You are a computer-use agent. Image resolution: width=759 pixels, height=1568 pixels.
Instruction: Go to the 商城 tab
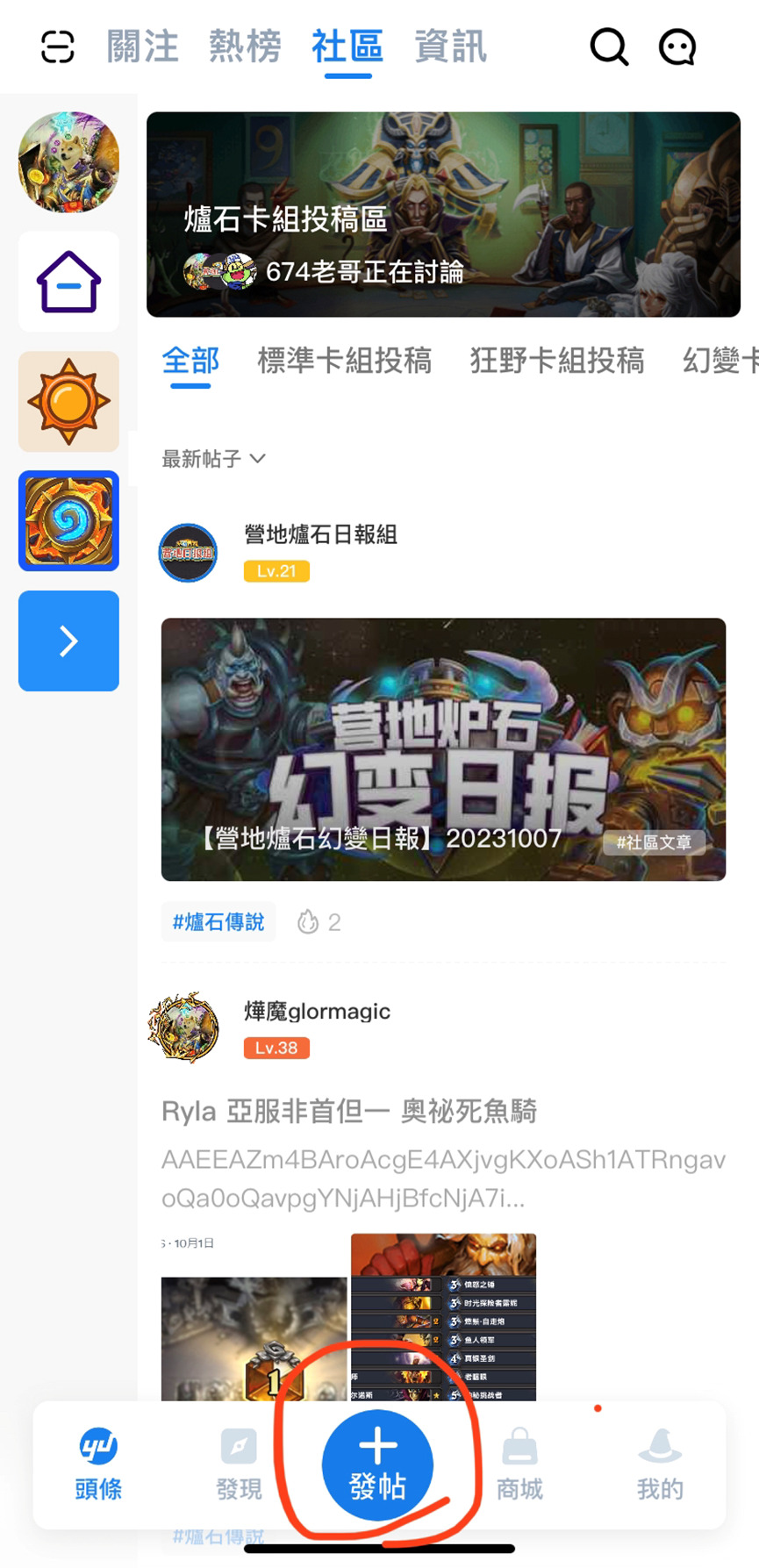tap(519, 1465)
